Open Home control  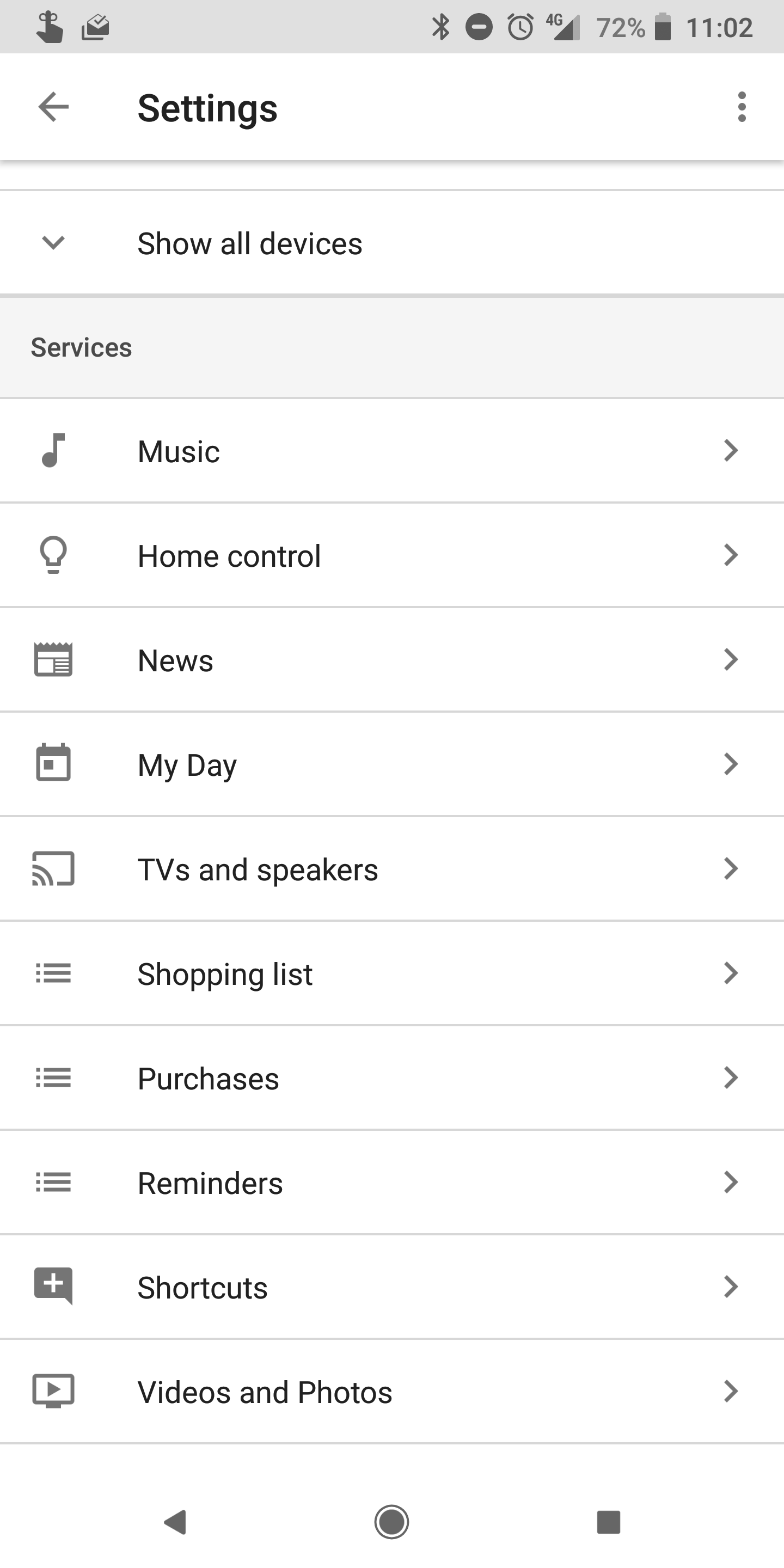392,555
